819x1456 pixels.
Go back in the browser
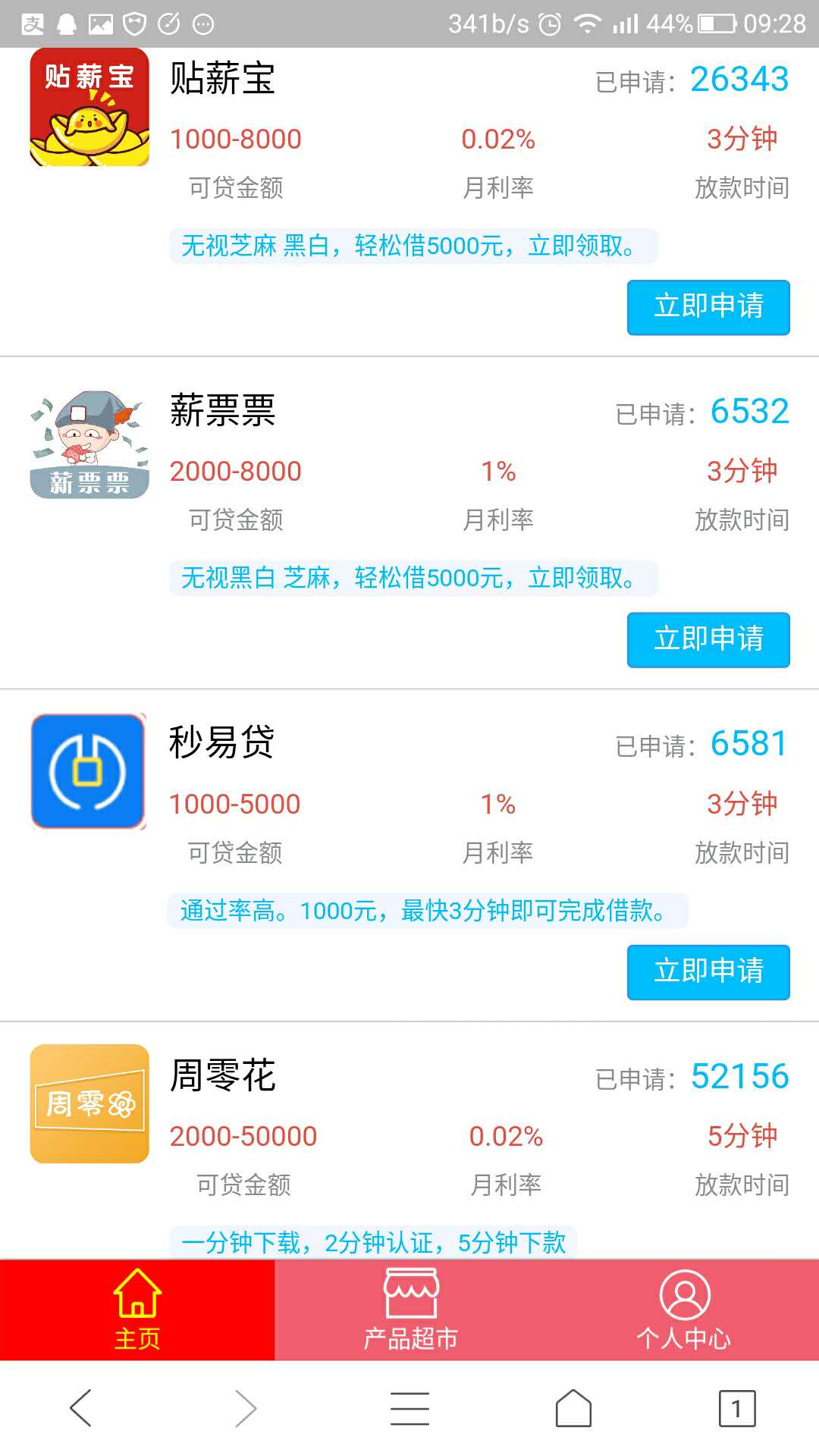[x=81, y=1408]
